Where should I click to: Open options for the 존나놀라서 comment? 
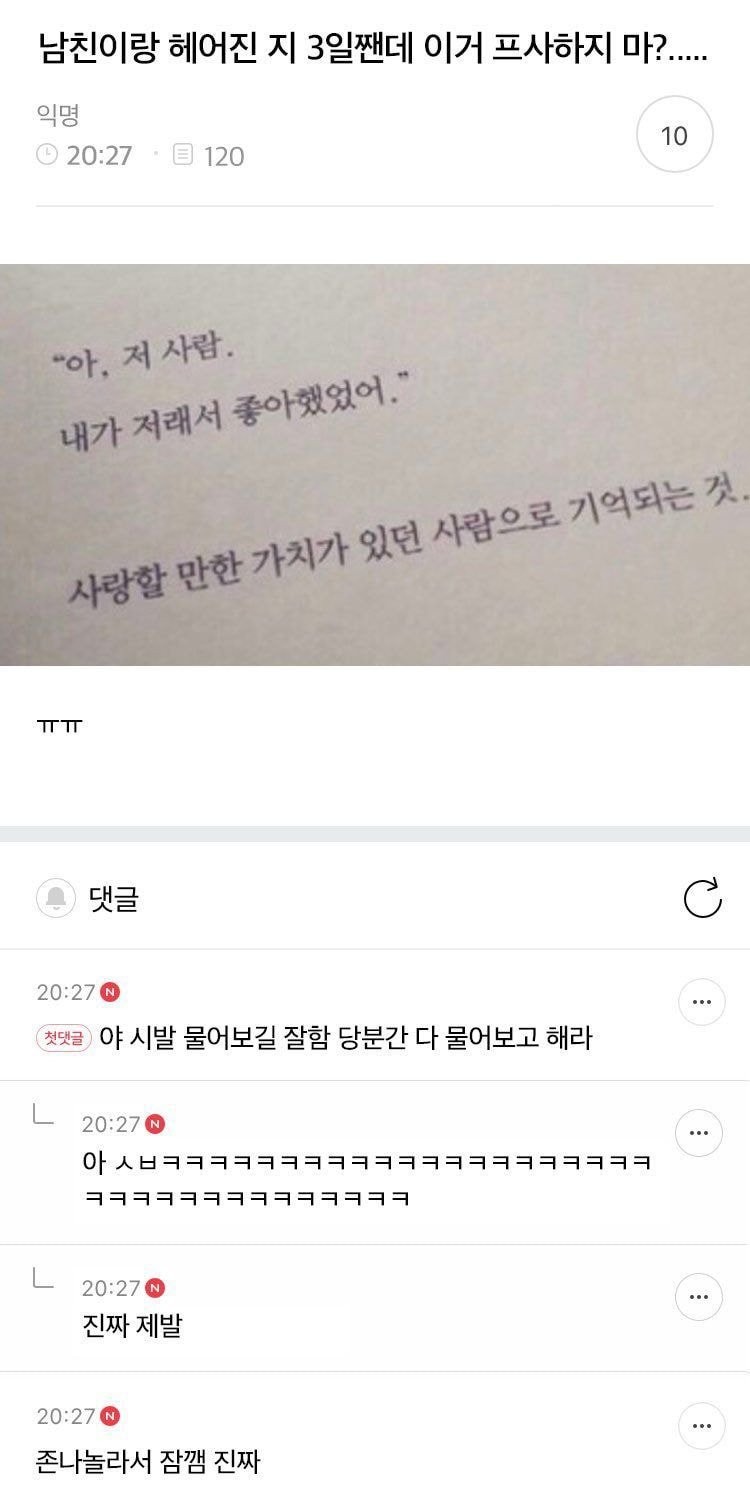pos(701,1426)
